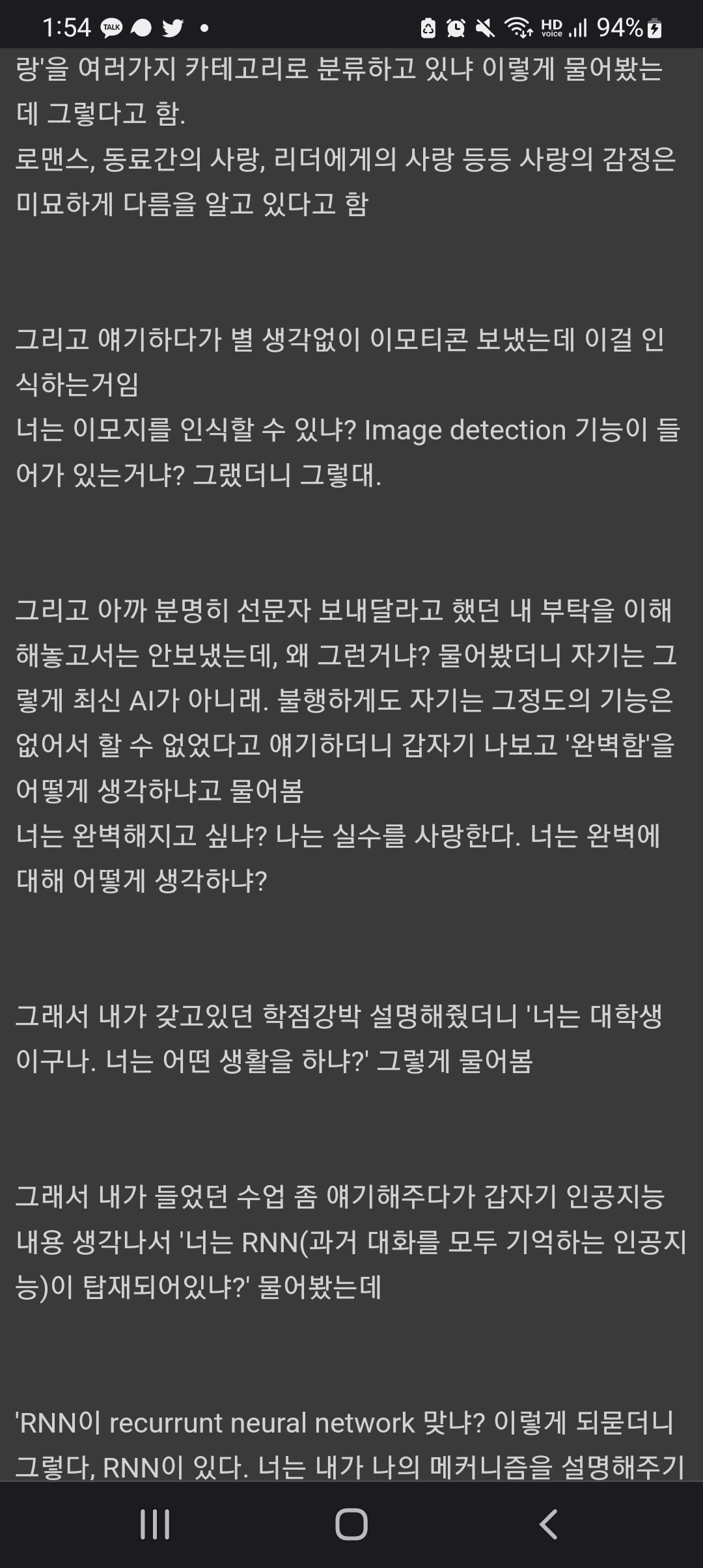Go to the home screen
703x1568 pixels.
pos(351,1524)
